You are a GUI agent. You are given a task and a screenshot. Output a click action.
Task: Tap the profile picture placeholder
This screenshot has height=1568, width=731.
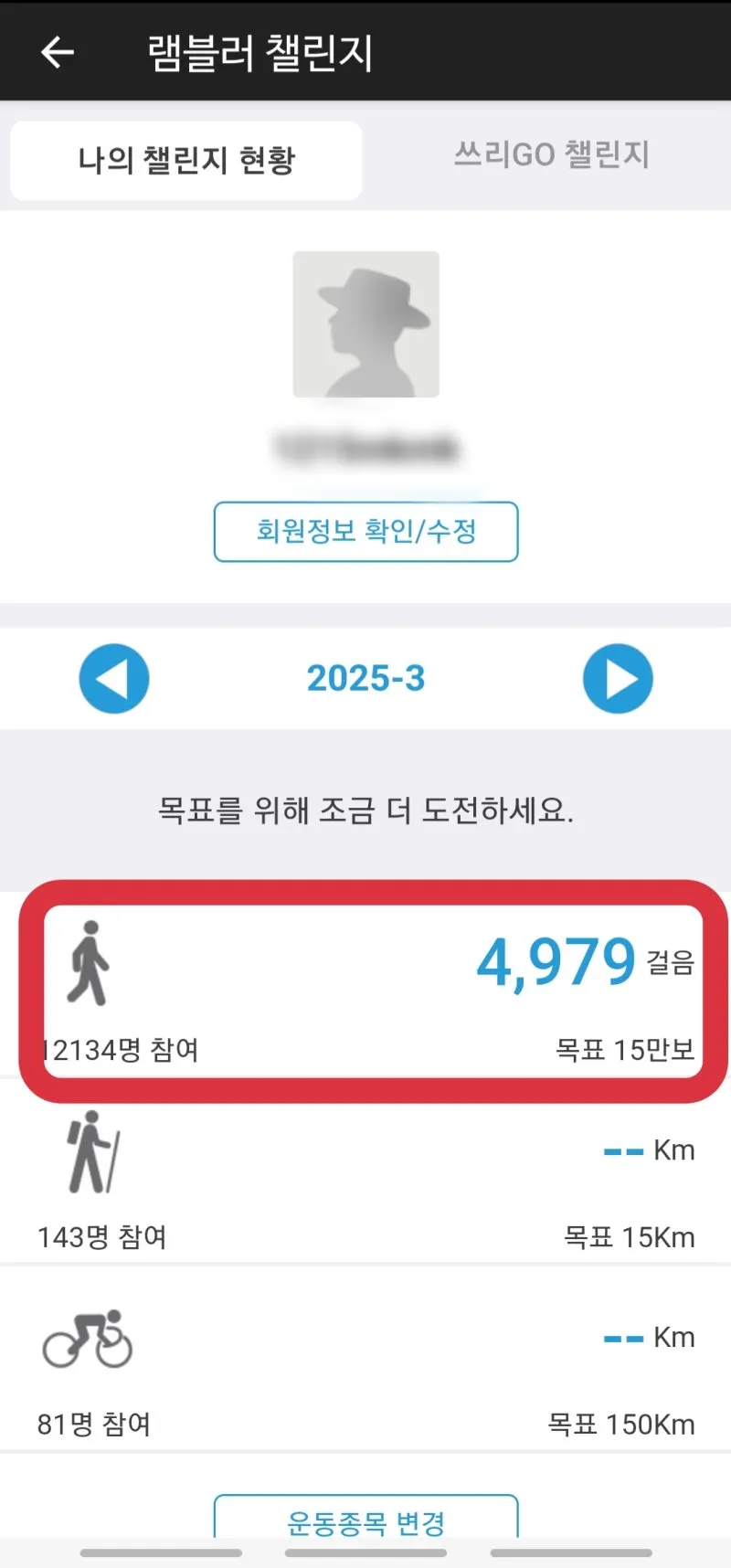click(x=365, y=324)
